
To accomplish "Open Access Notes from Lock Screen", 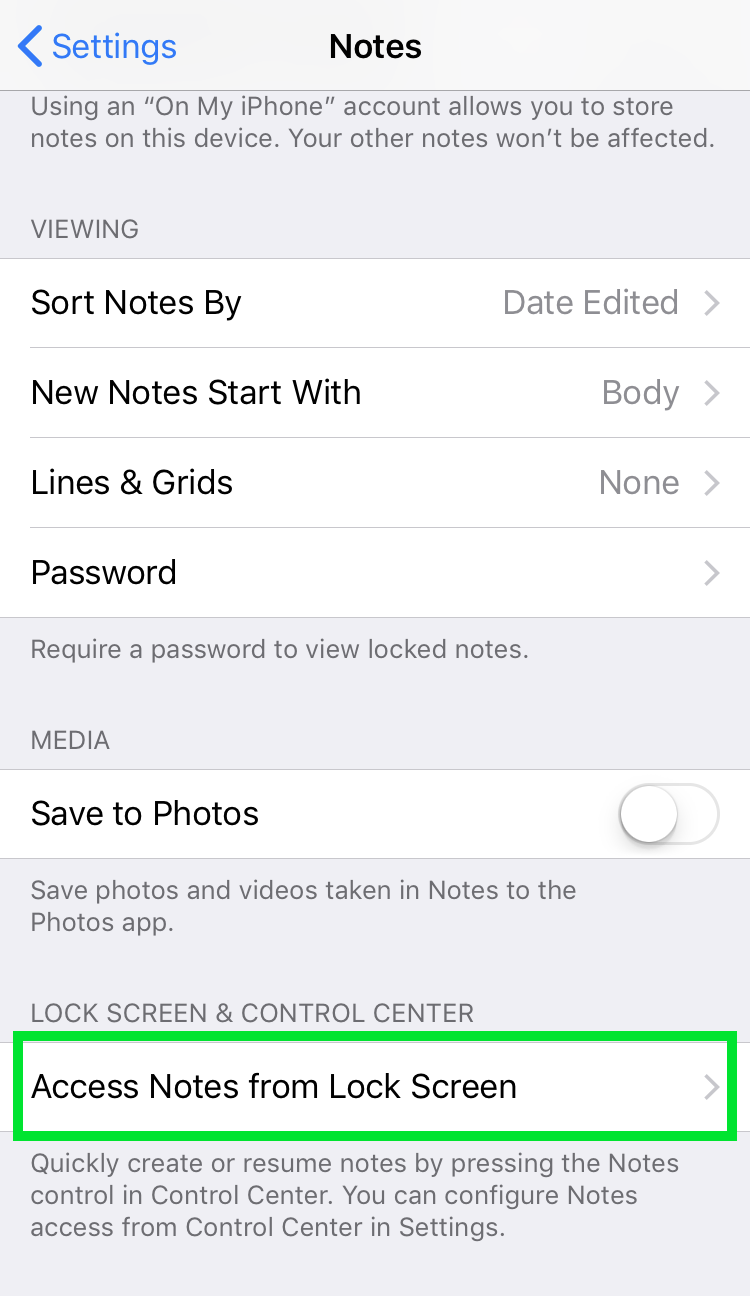I will click(375, 1087).
